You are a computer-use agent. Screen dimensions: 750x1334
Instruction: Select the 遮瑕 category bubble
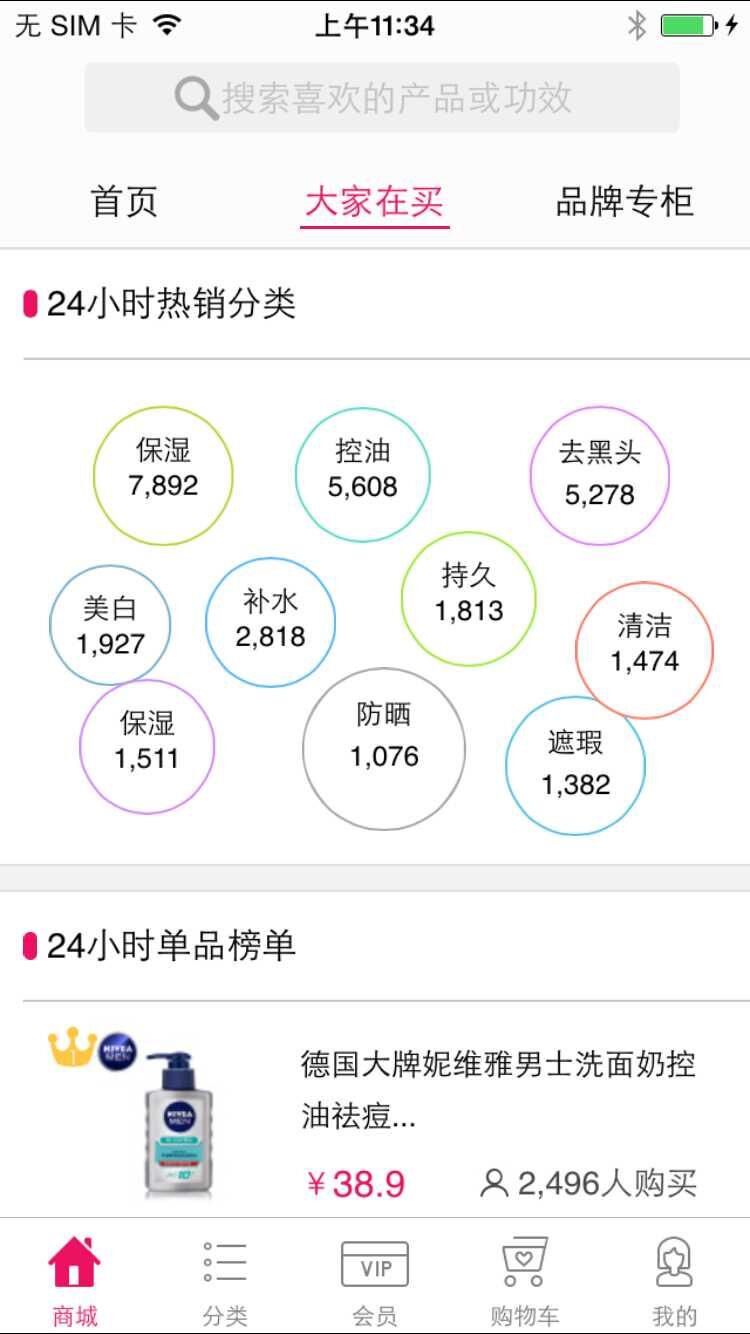[575, 765]
